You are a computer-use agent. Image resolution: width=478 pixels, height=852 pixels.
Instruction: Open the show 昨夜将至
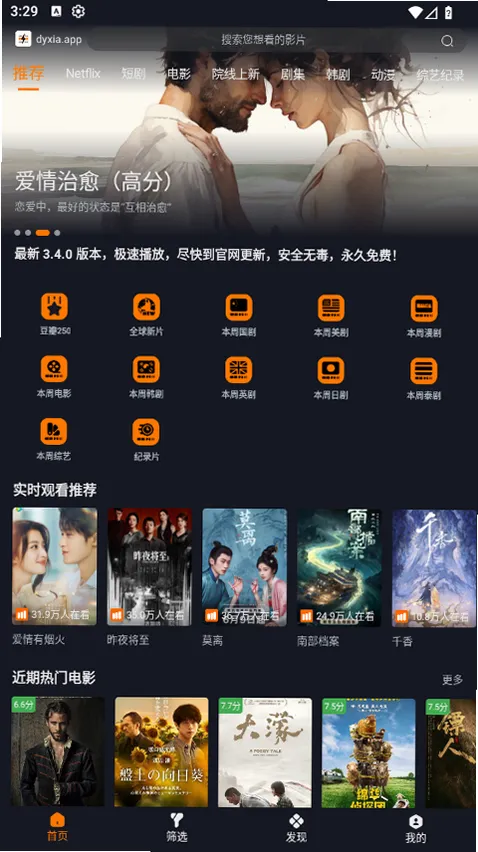pyautogui.click(x=149, y=577)
